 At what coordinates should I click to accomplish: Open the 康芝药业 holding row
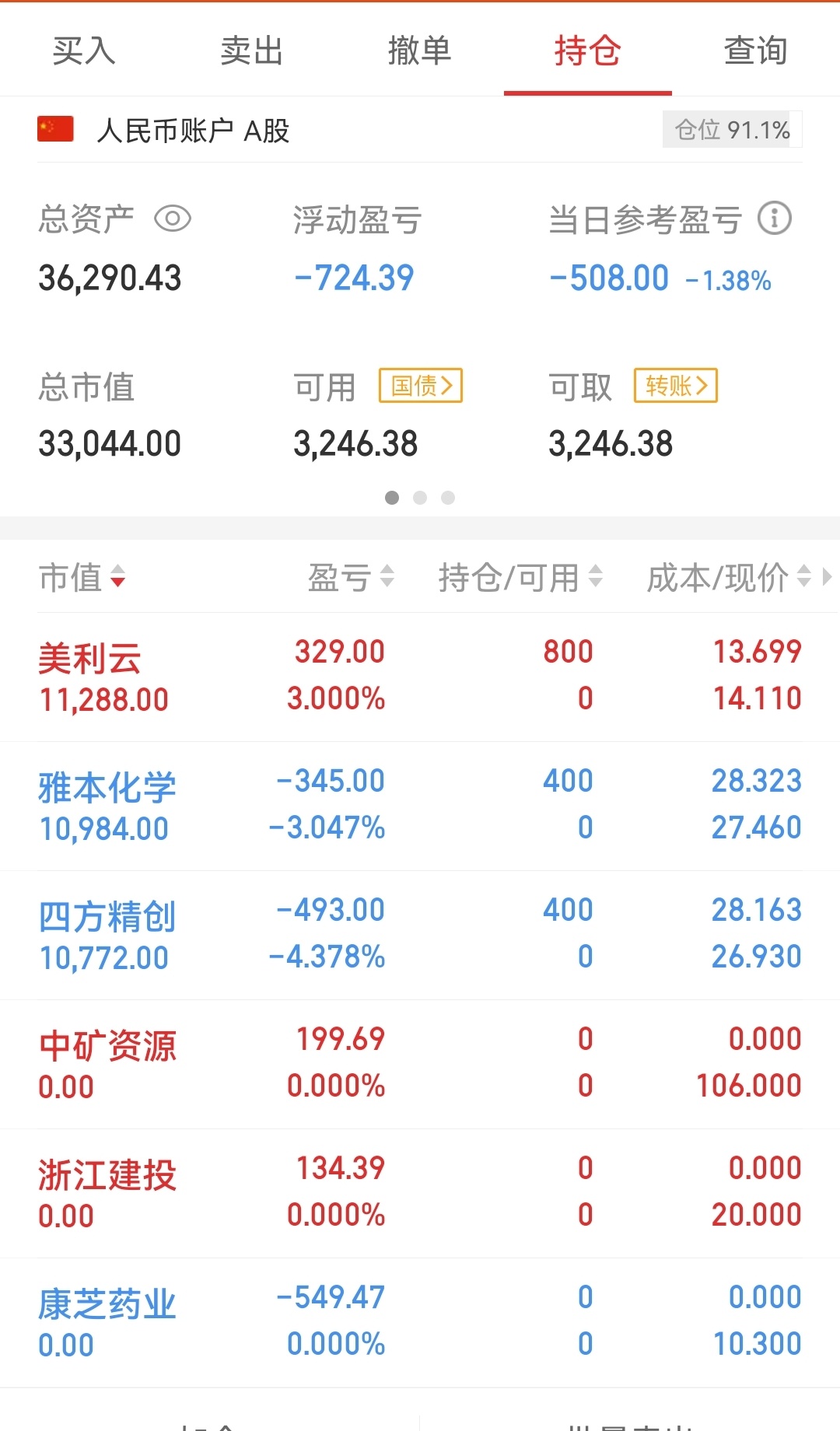420,1322
